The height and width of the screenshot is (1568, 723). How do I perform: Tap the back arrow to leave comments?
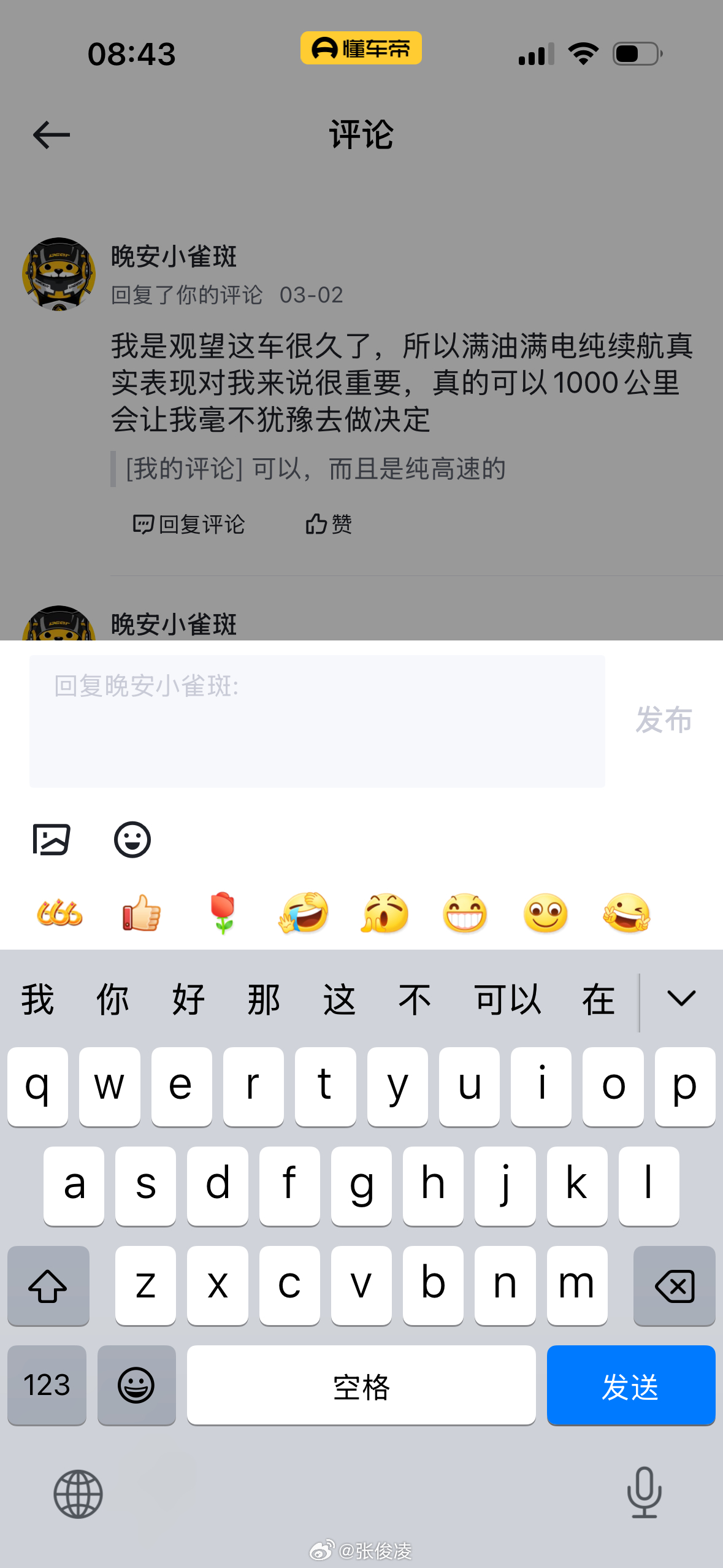click(x=52, y=136)
